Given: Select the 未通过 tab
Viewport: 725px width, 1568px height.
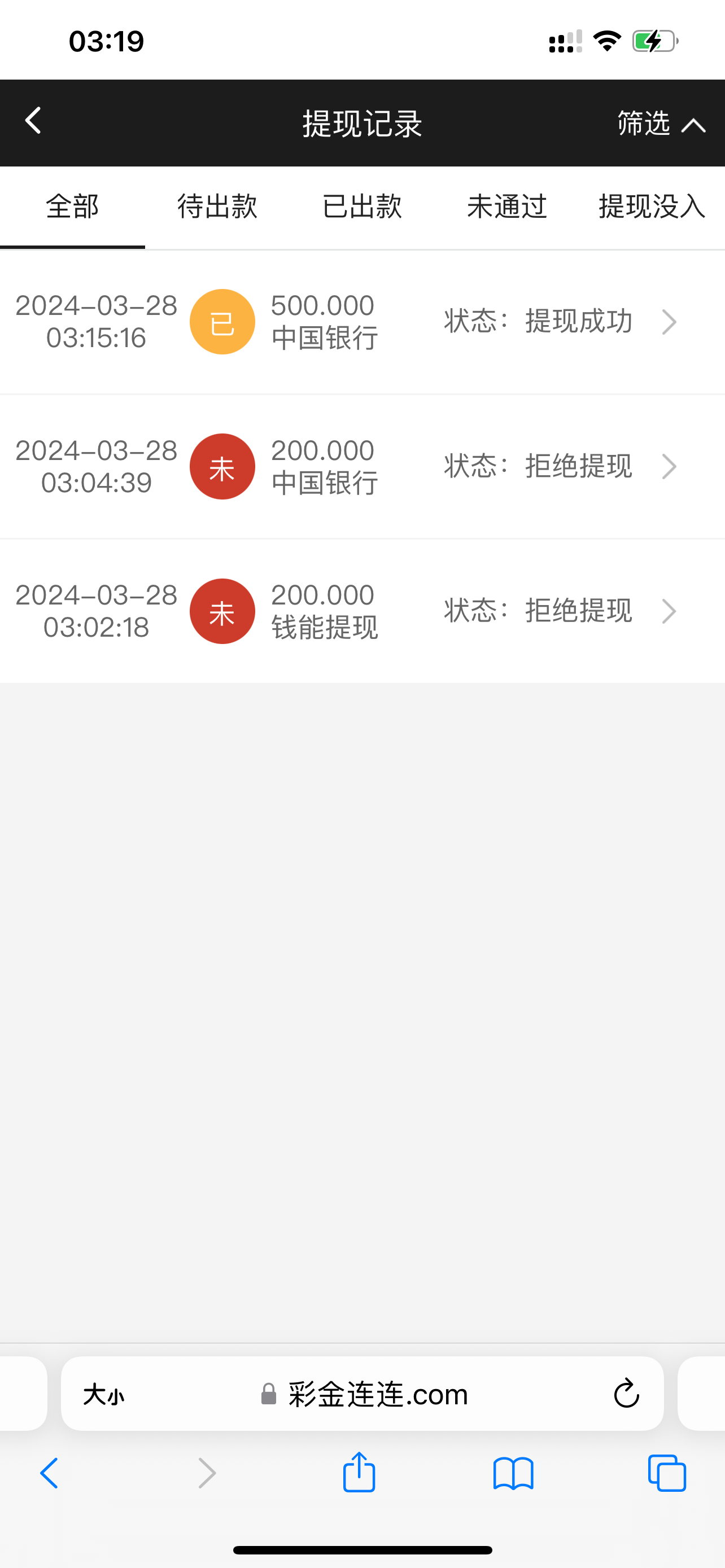Looking at the screenshot, I should (507, 207).
